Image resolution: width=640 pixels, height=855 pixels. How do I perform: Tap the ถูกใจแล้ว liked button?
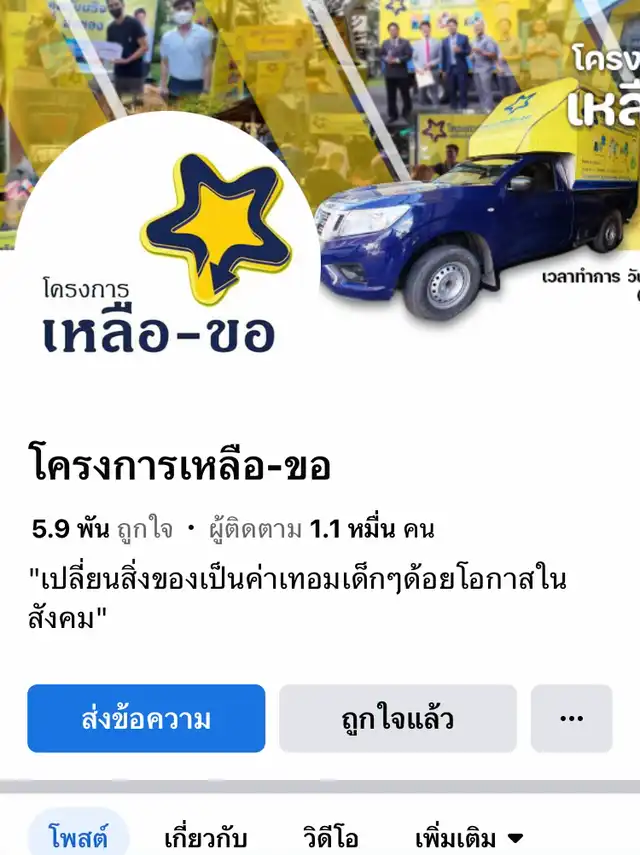coord(397,718)
